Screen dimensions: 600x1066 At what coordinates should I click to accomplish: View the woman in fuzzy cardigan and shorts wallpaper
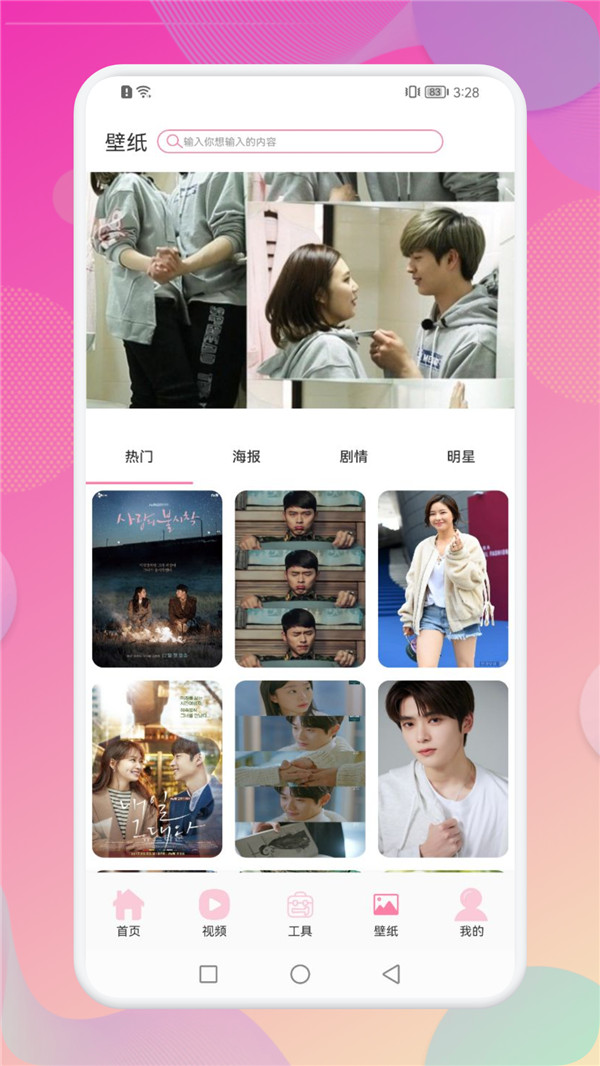pos(443,579)
